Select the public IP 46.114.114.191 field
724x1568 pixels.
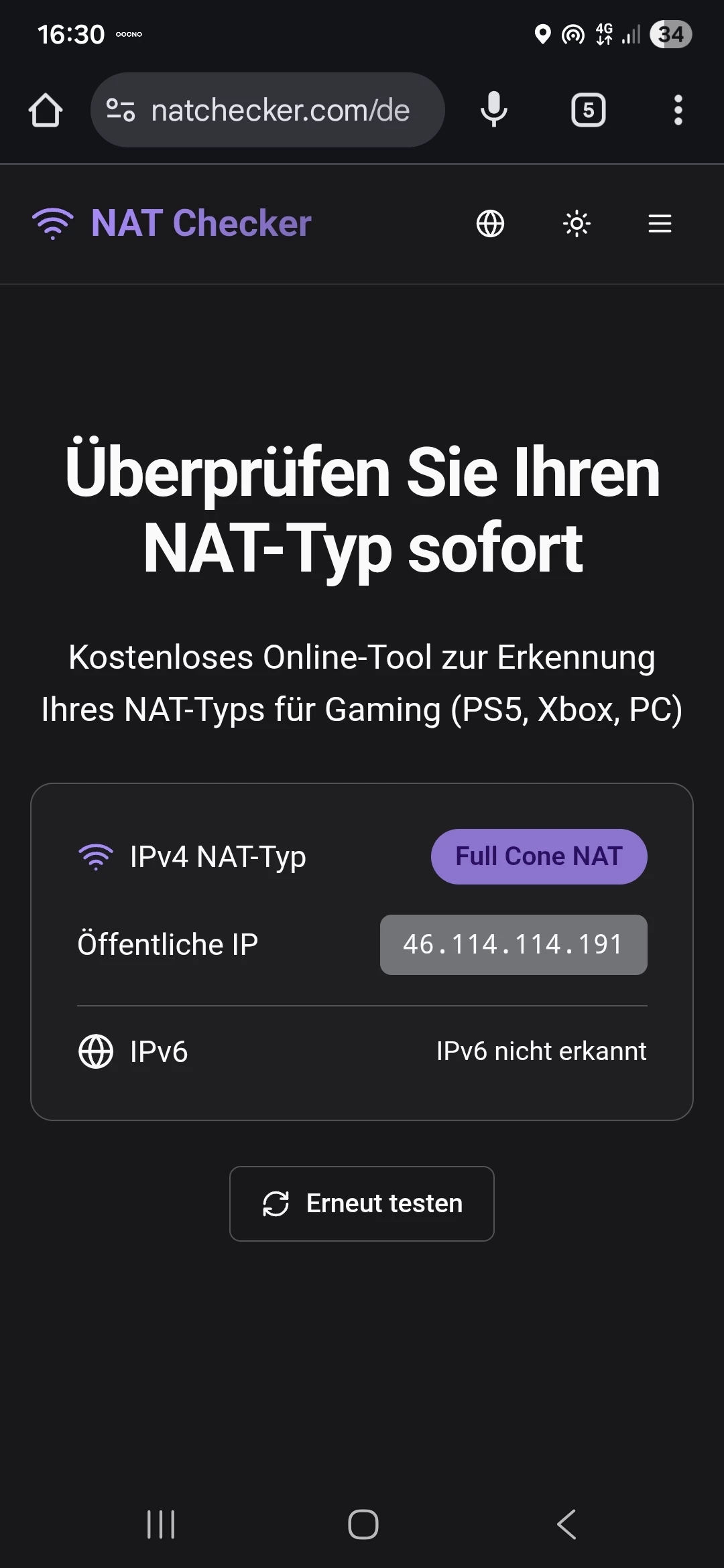tap(514, 945)
